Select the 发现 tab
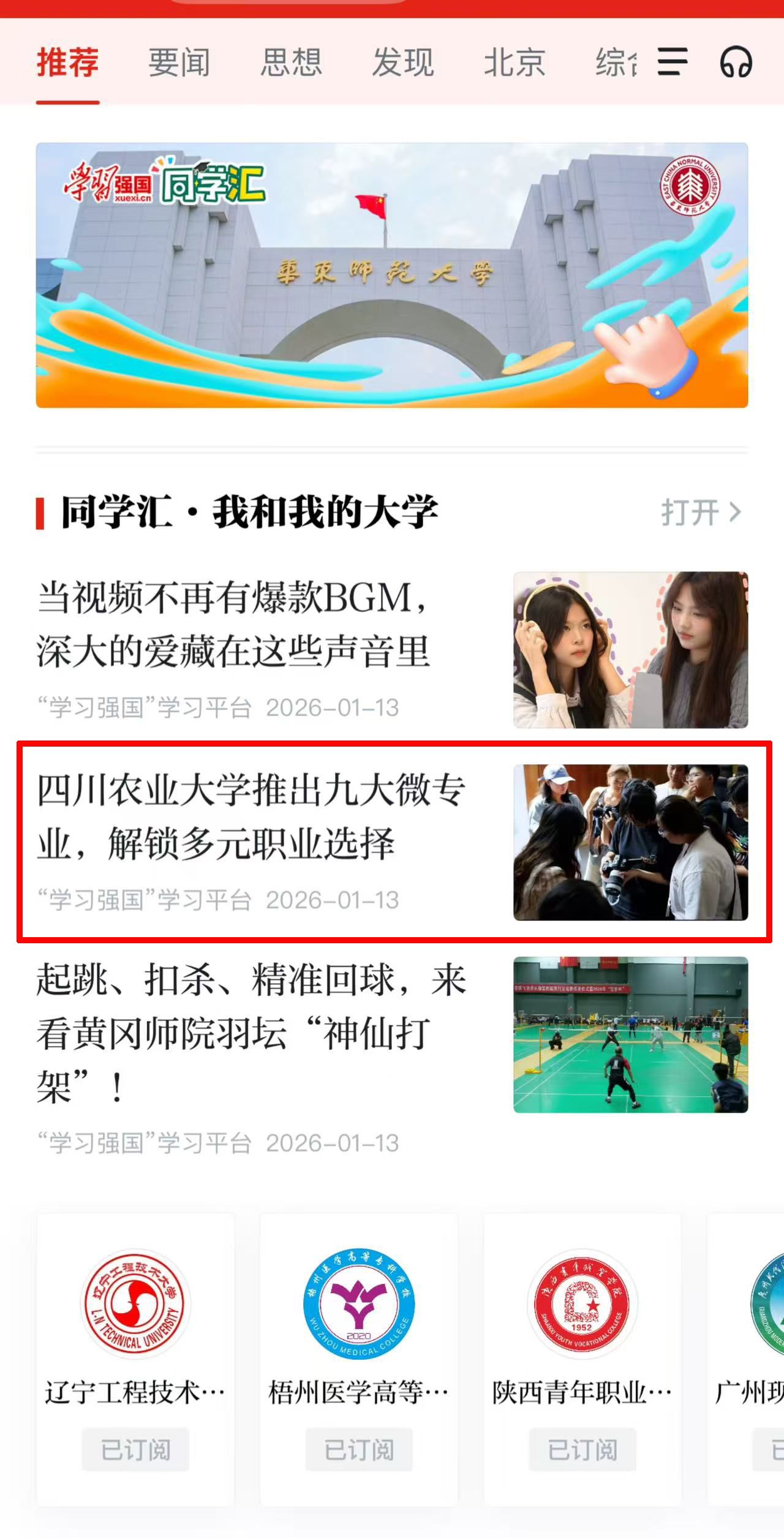784x1538 pixels. tap(403, 62)
